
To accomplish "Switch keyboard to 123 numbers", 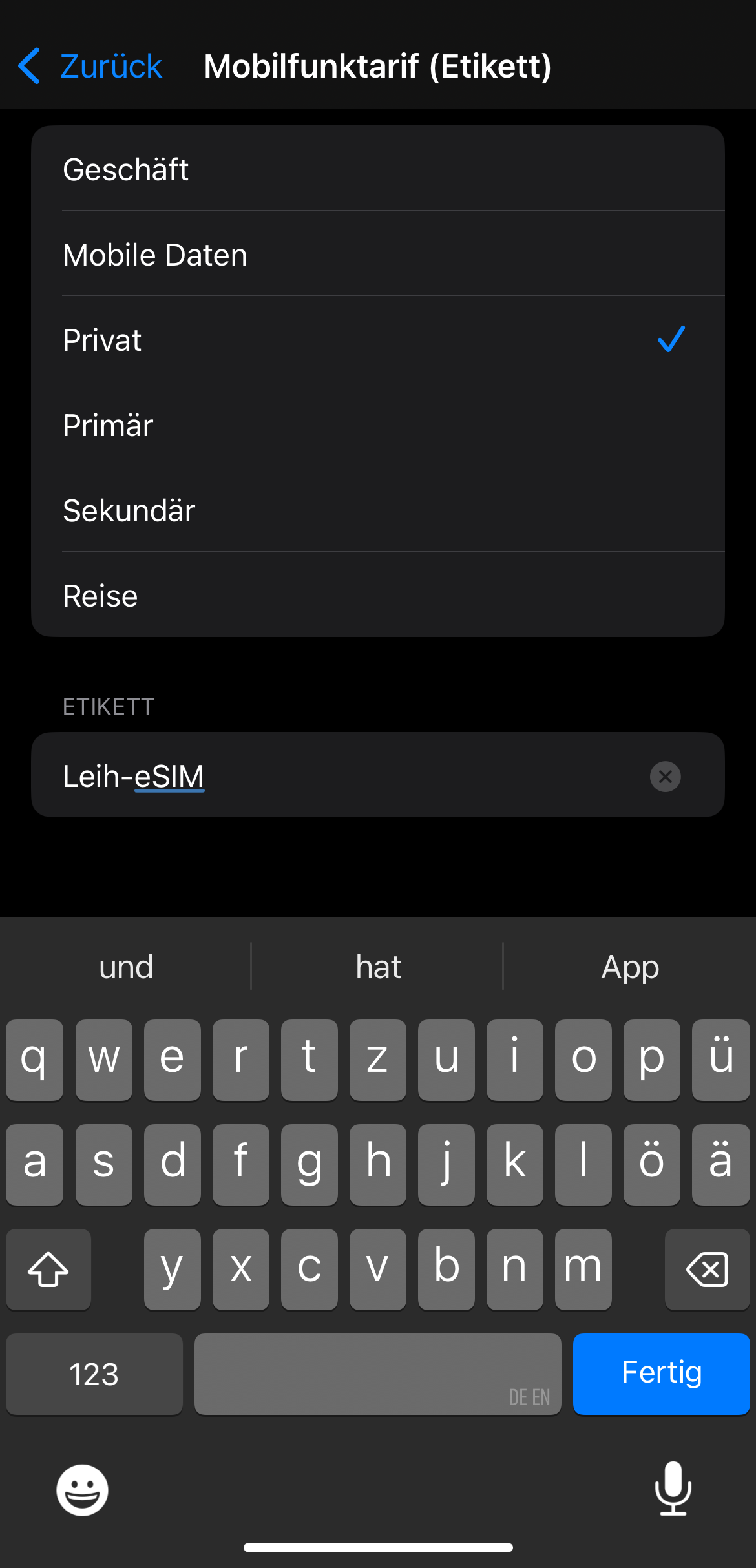I will [94, 1374].
